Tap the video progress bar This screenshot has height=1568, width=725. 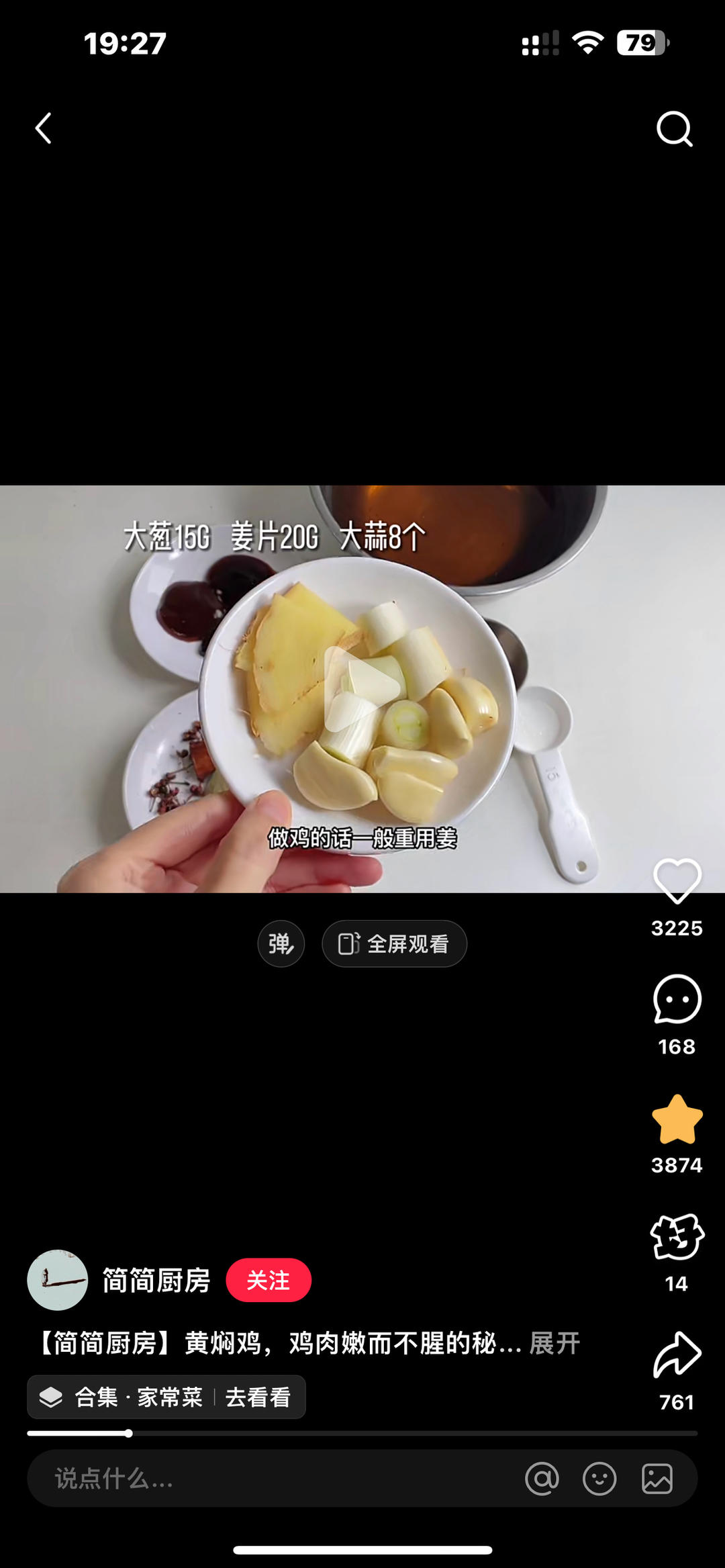[362, 1433]
